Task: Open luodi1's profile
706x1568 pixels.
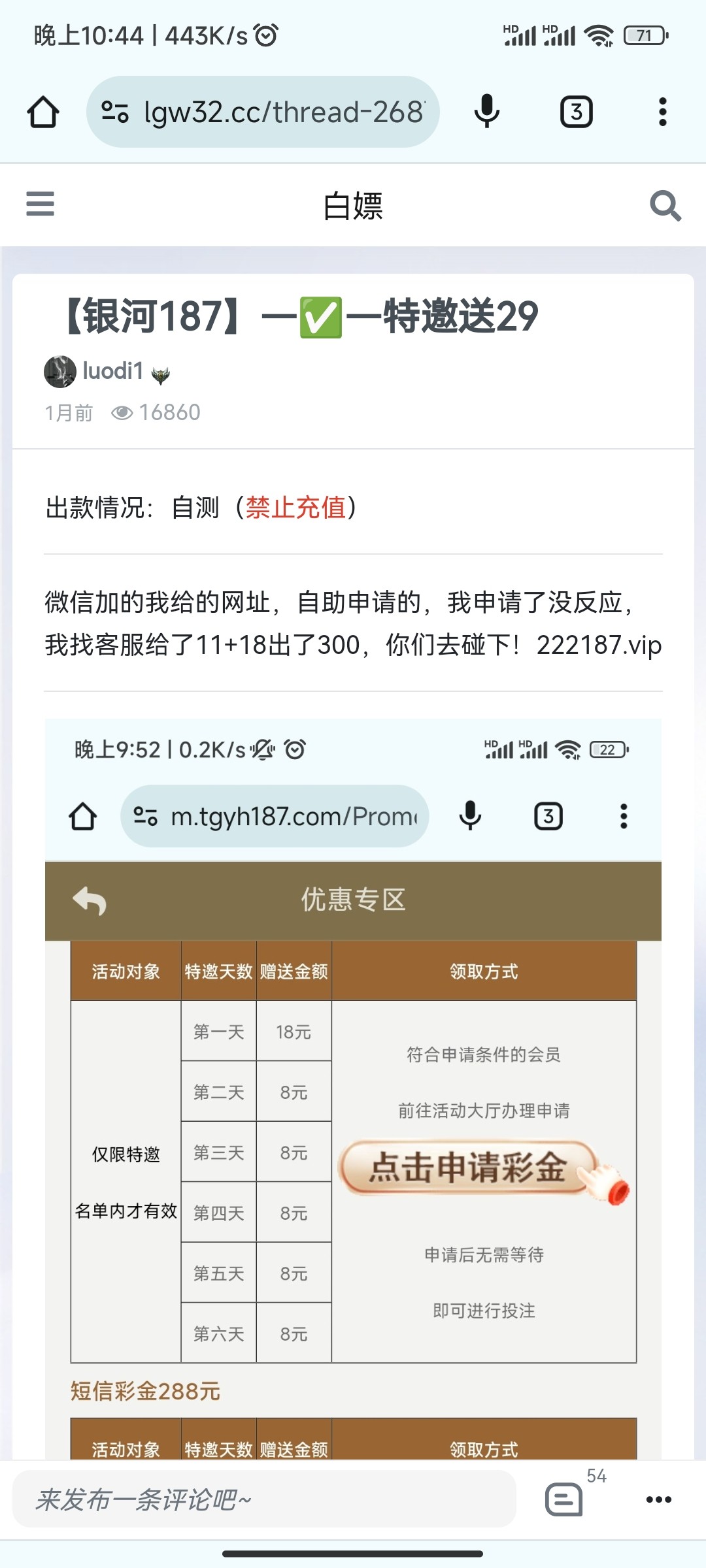Action: click(112, 371)
